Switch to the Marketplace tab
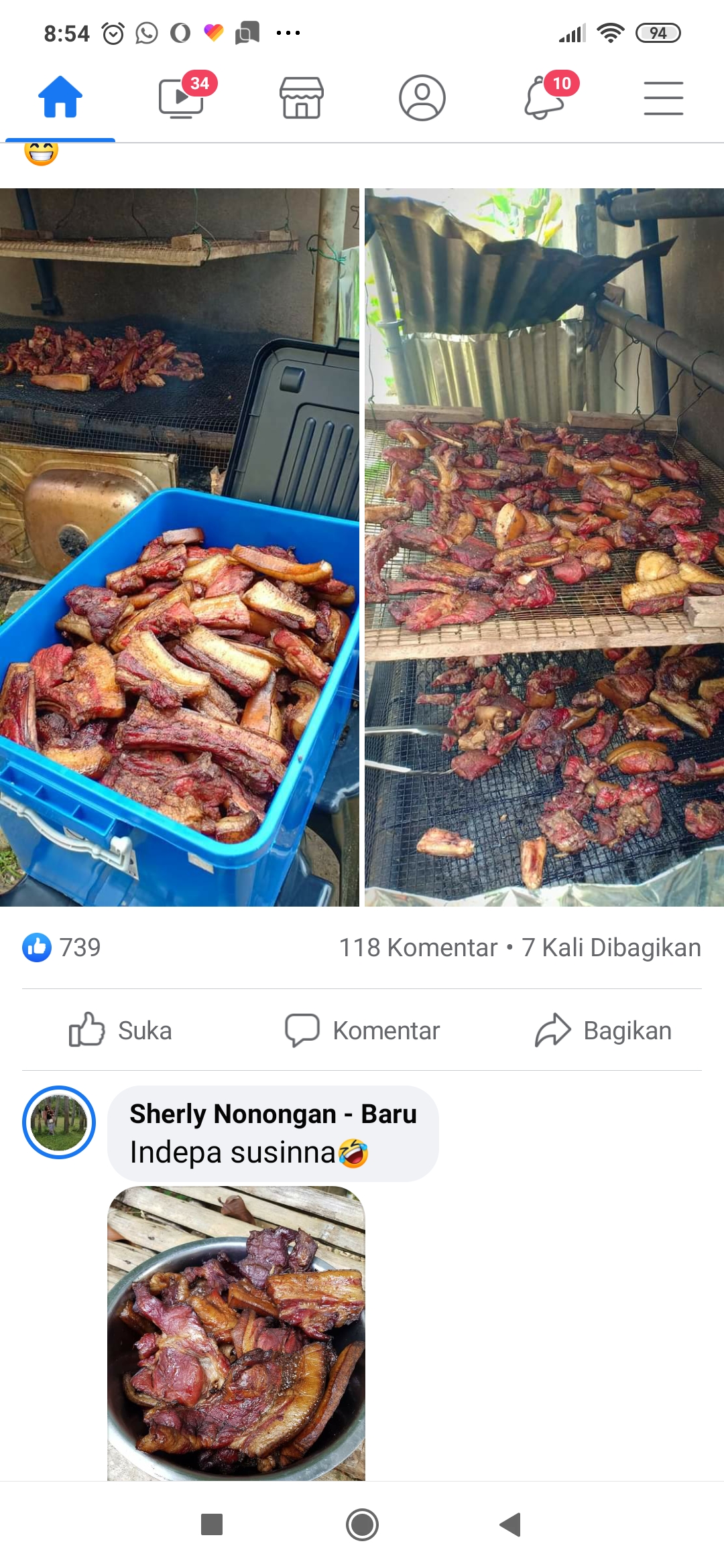This screenshot has width=724, height=1568. click(302, 98)
